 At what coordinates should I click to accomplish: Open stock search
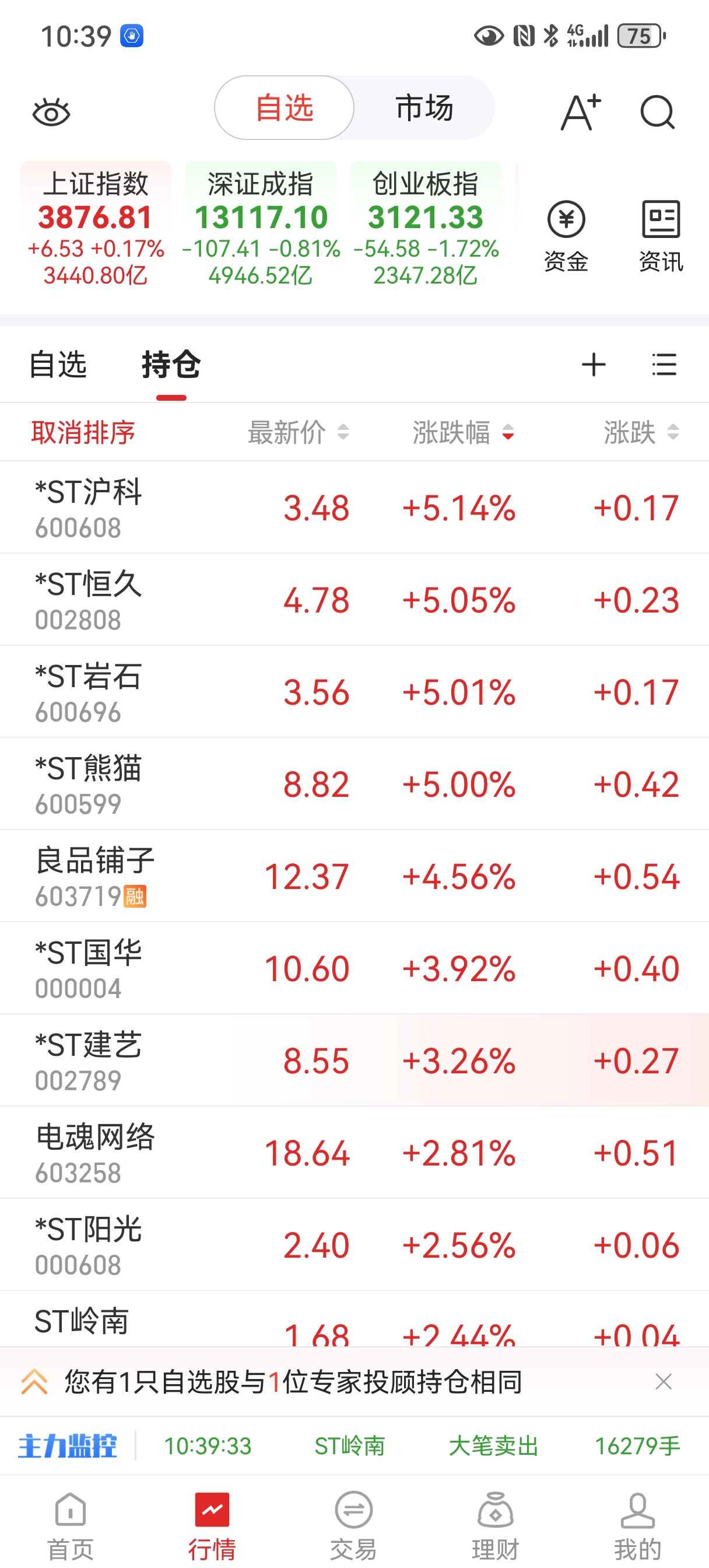(x=657, y=113)
